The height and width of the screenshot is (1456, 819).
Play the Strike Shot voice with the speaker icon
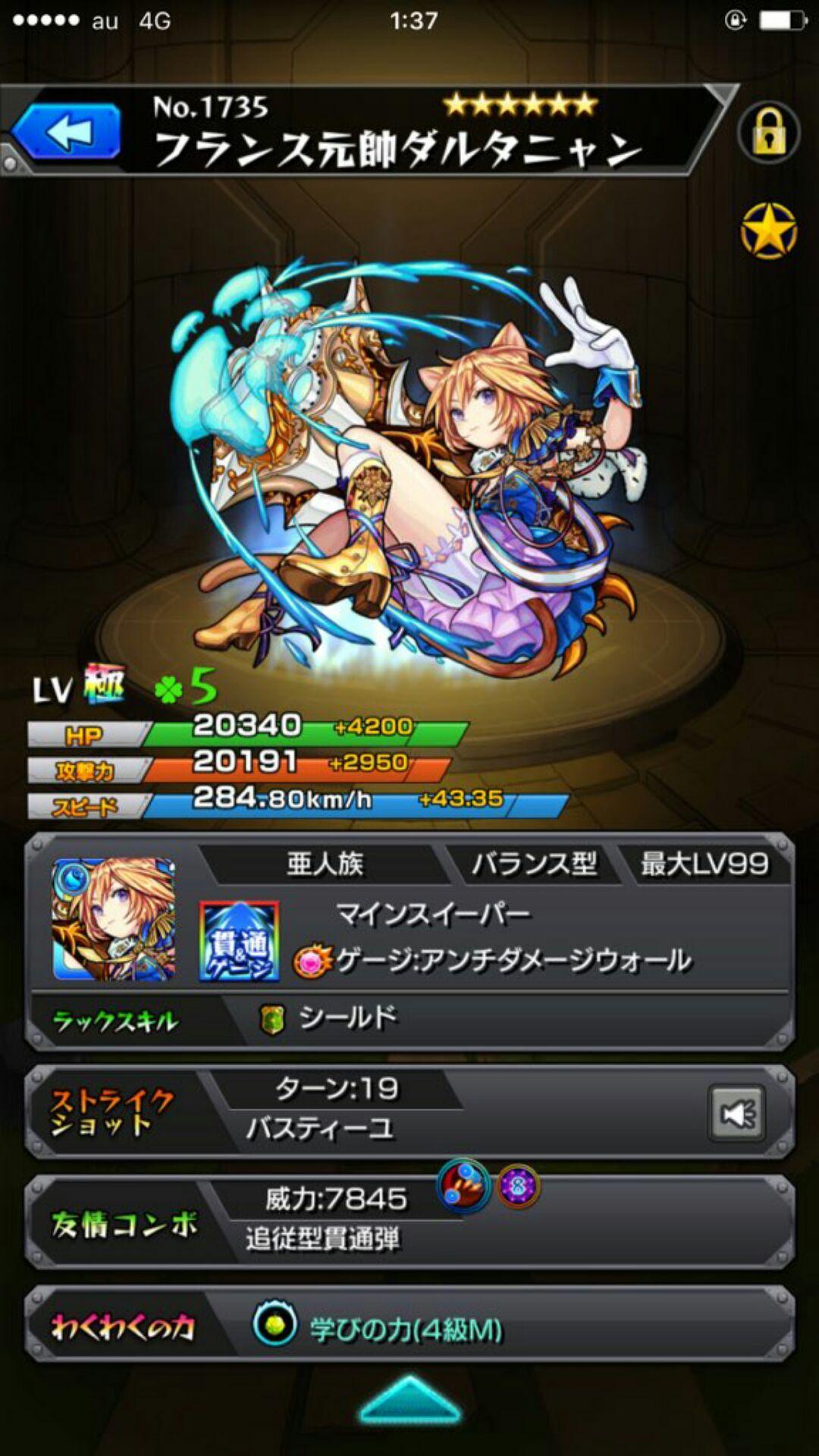[736, 1113]
